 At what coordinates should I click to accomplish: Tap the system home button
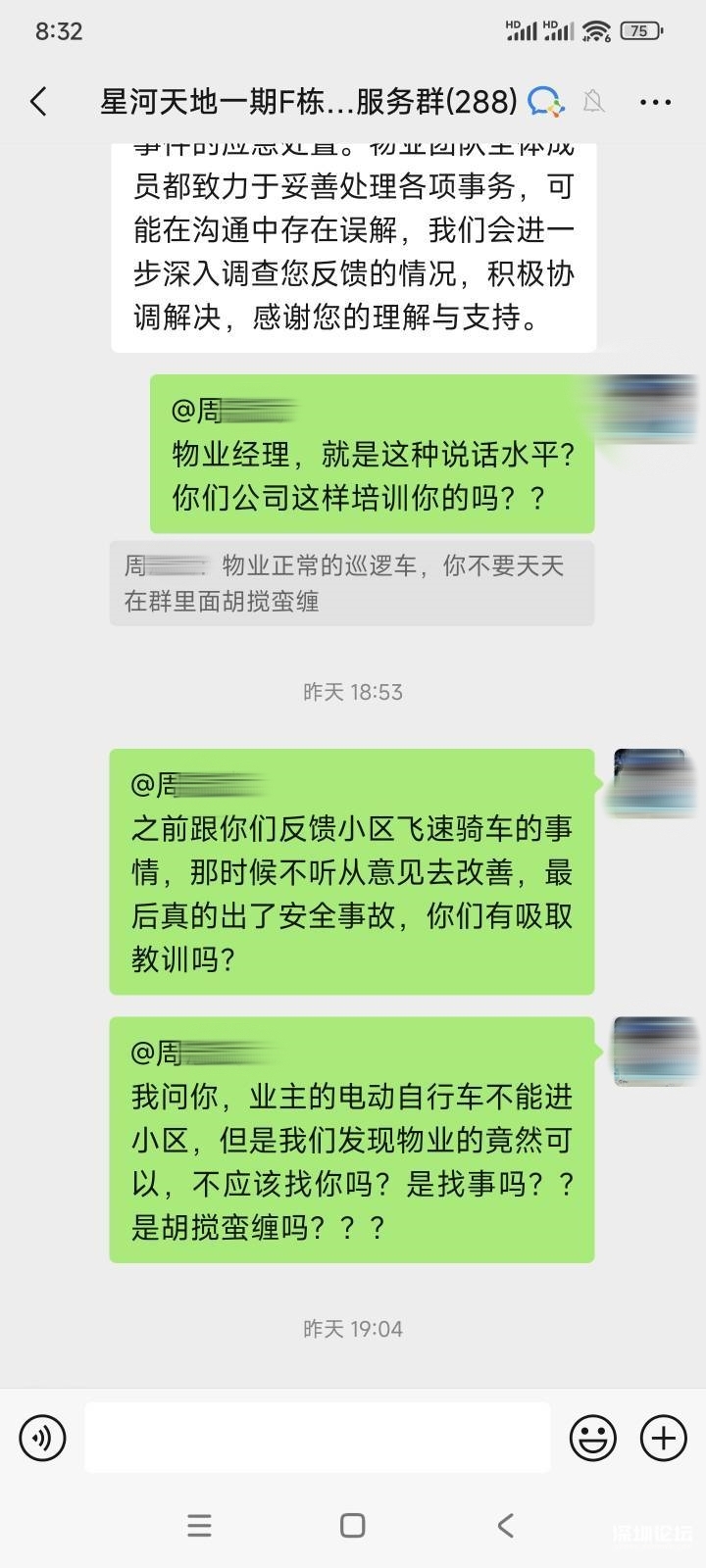point(353,1525)
